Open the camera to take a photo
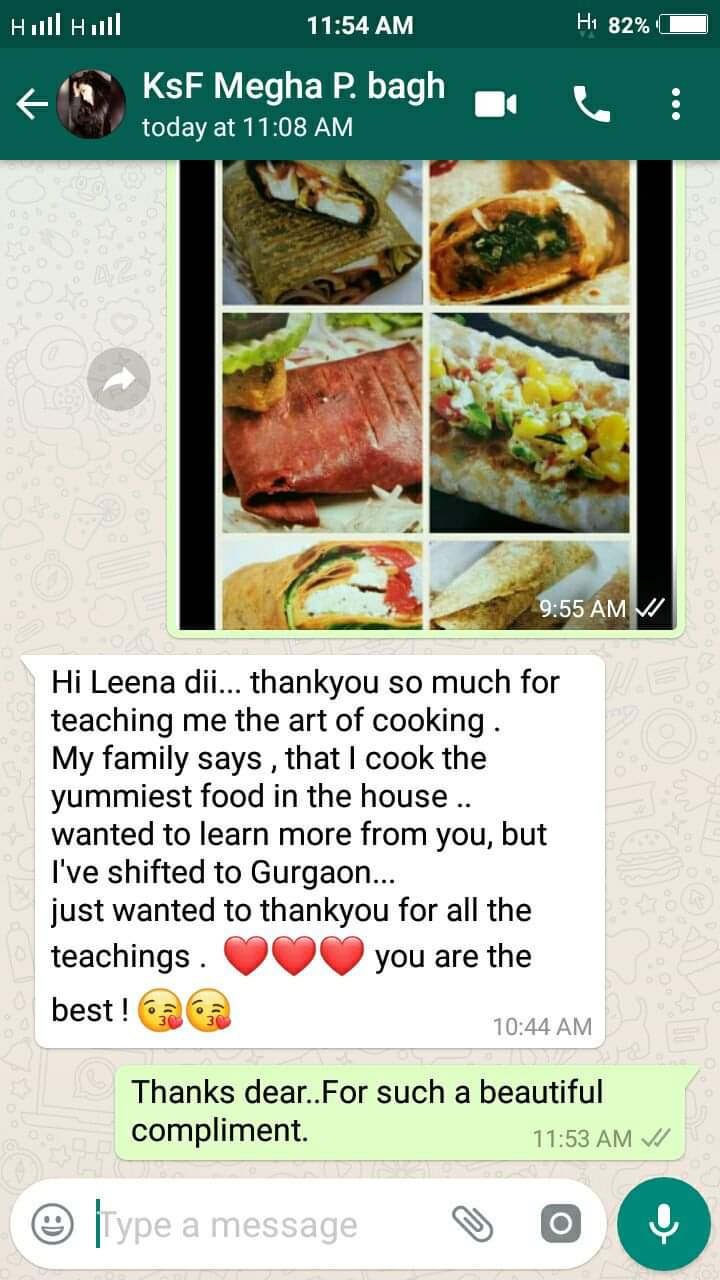Screen dimensions: 720x1280 point(559,1224)
